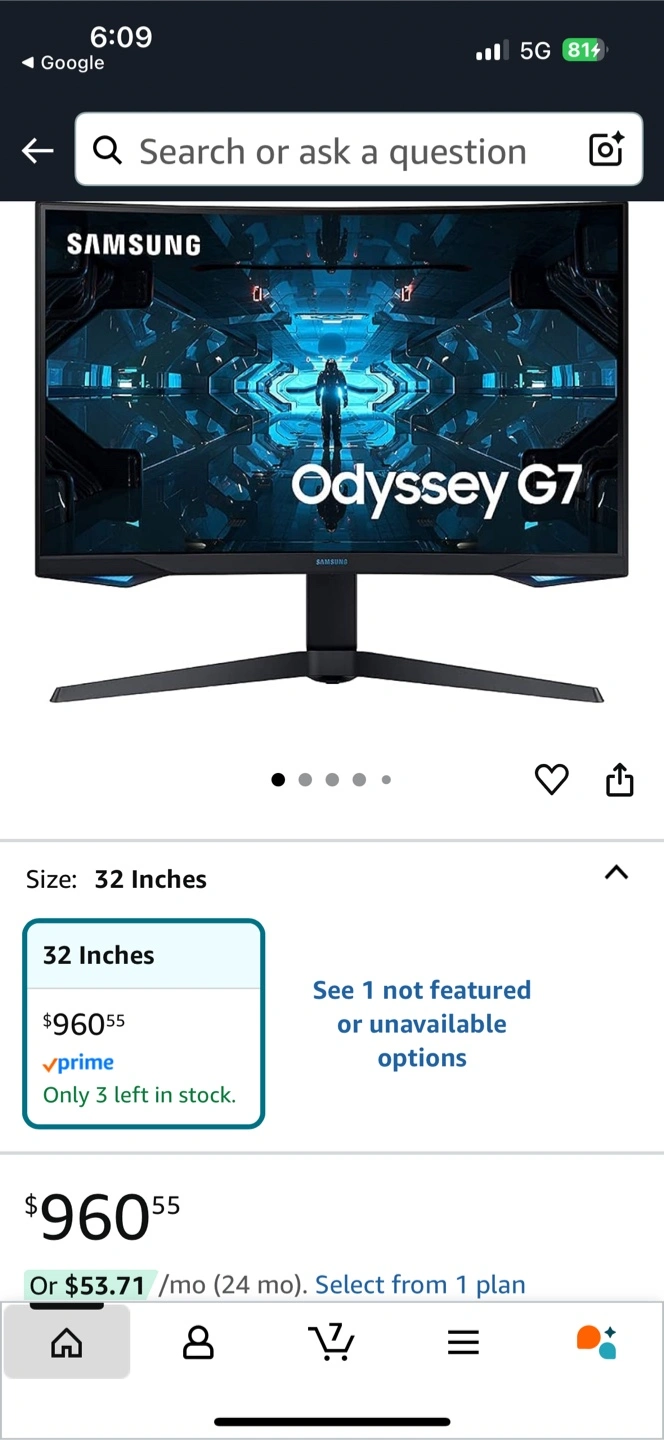Share this product listing

[620, 779]
